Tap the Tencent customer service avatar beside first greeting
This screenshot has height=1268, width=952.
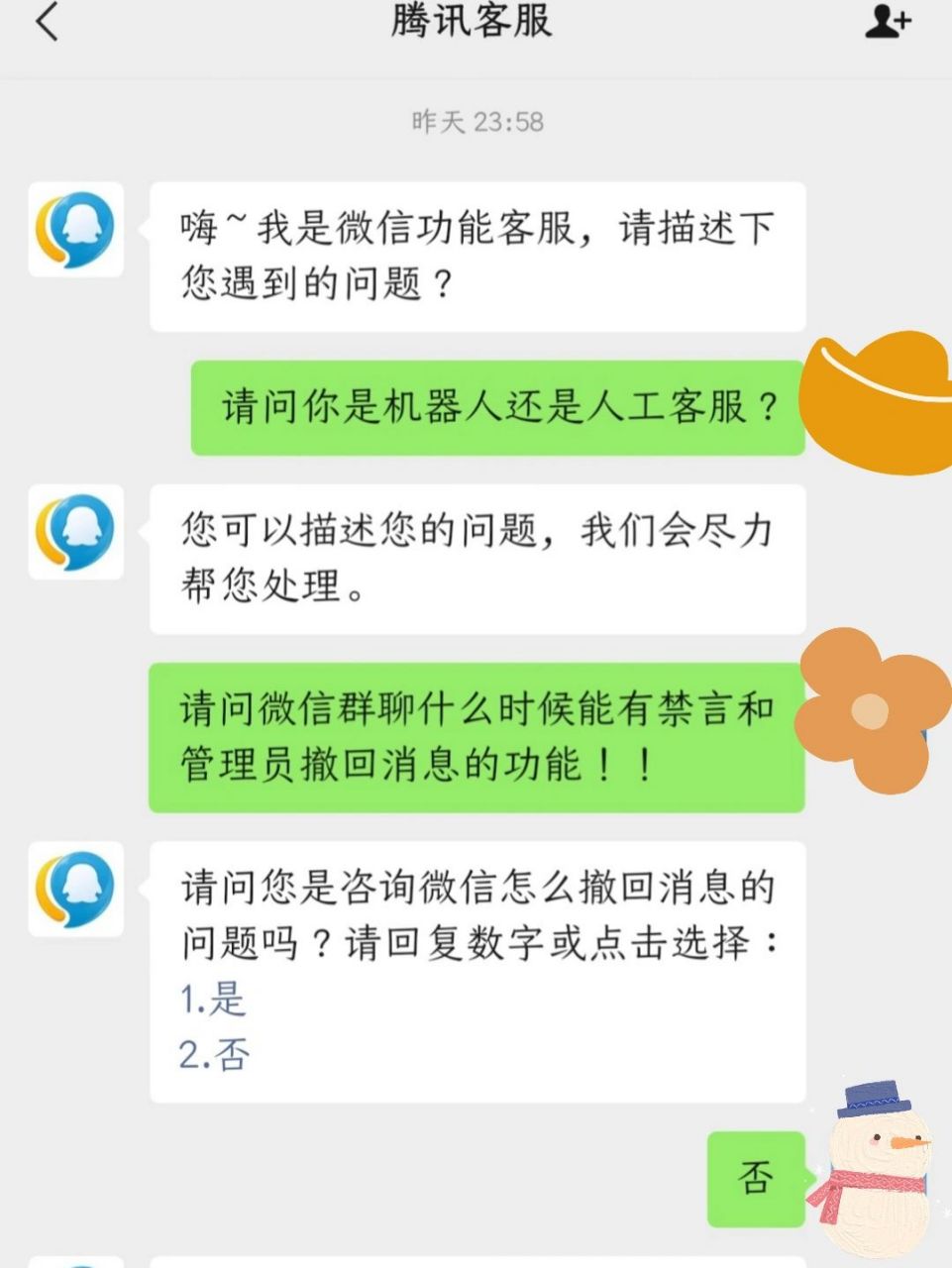tap(76, 232)
